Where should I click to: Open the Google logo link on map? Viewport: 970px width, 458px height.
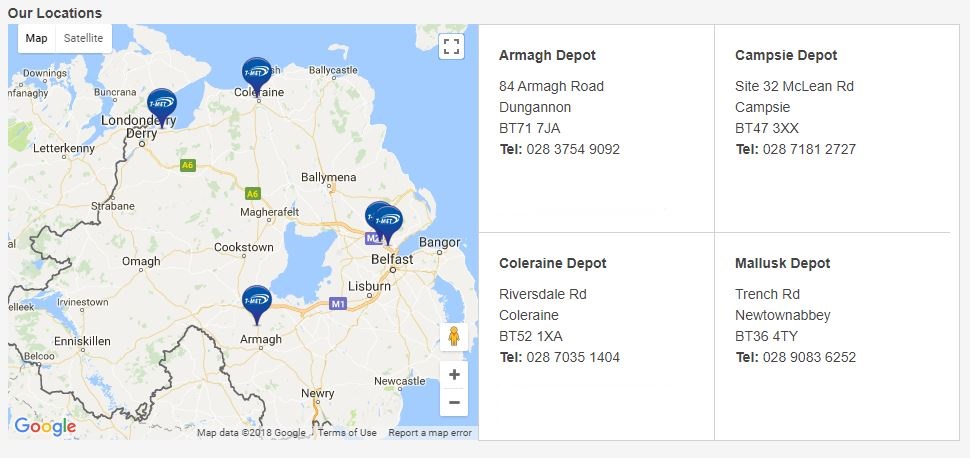tap(45, 426)
